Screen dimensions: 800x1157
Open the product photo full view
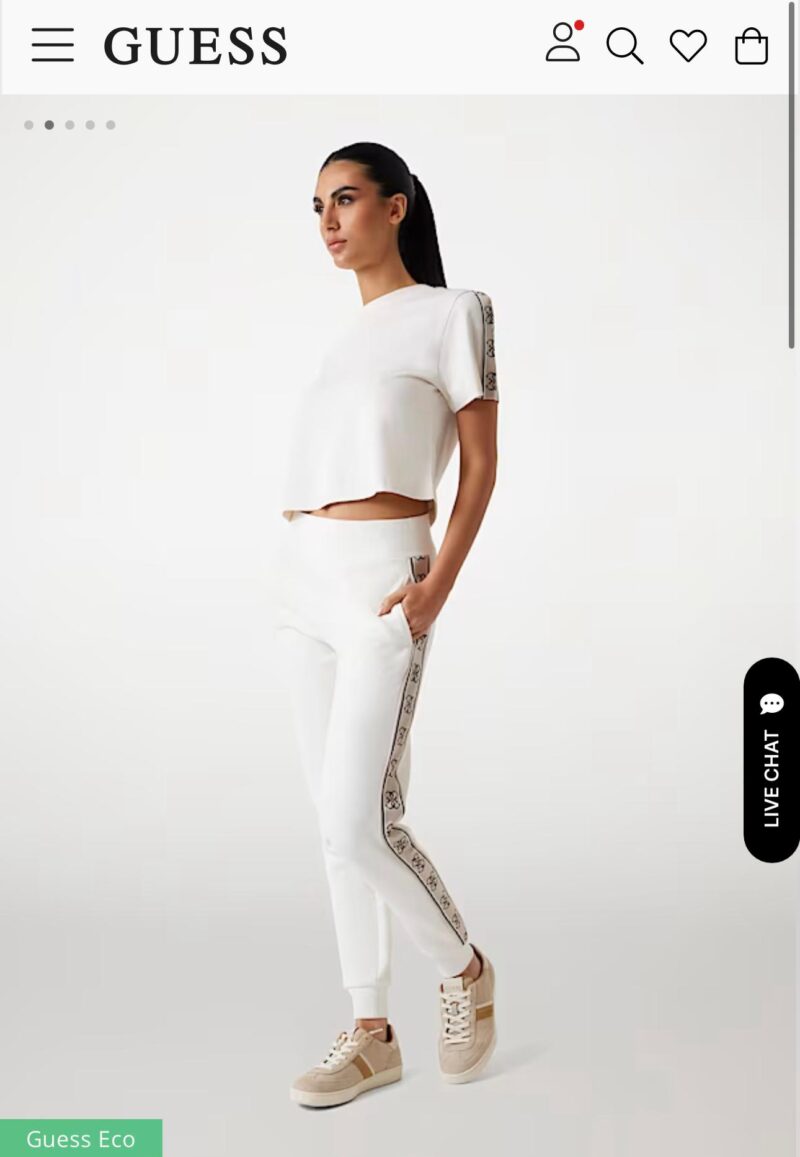click(390, 620)
